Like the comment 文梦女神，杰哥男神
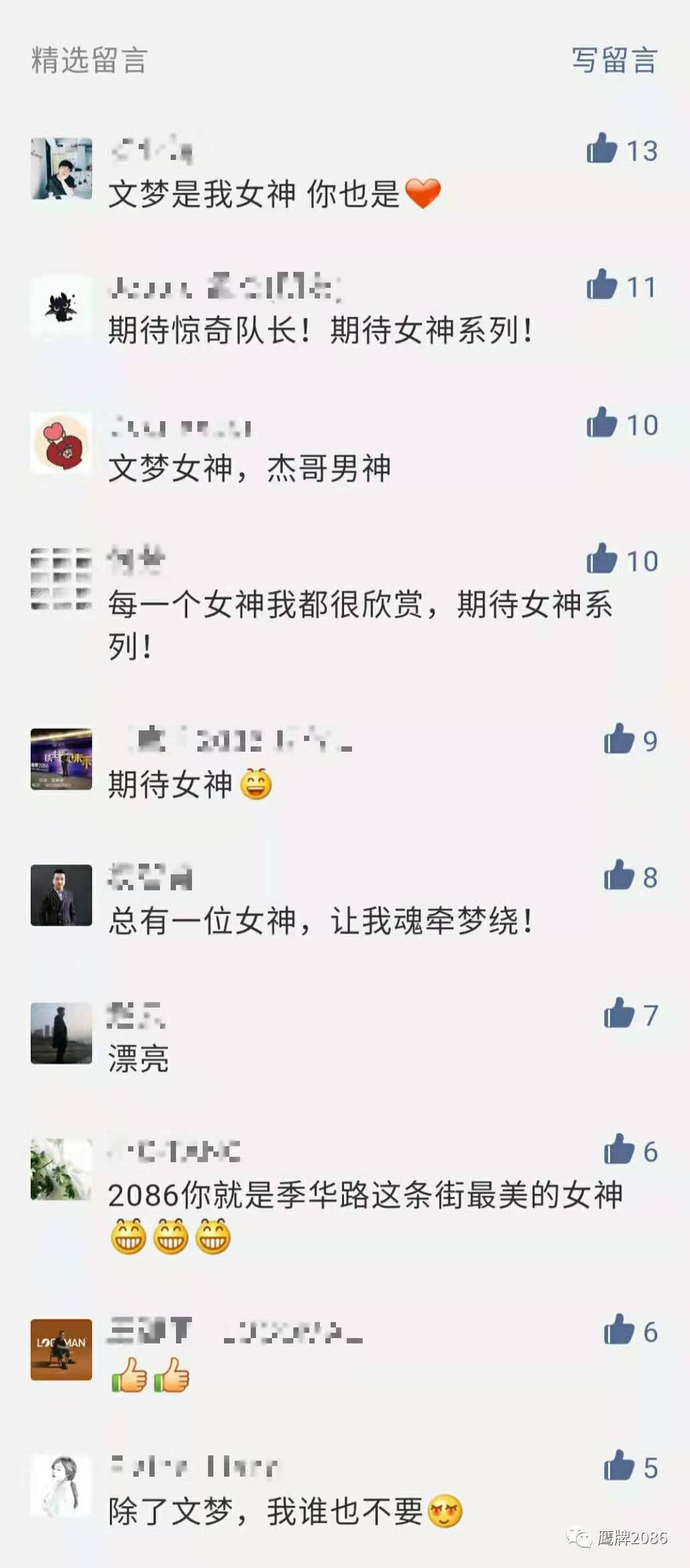This screenshot has height=1568, width=690. click(602, 423)
